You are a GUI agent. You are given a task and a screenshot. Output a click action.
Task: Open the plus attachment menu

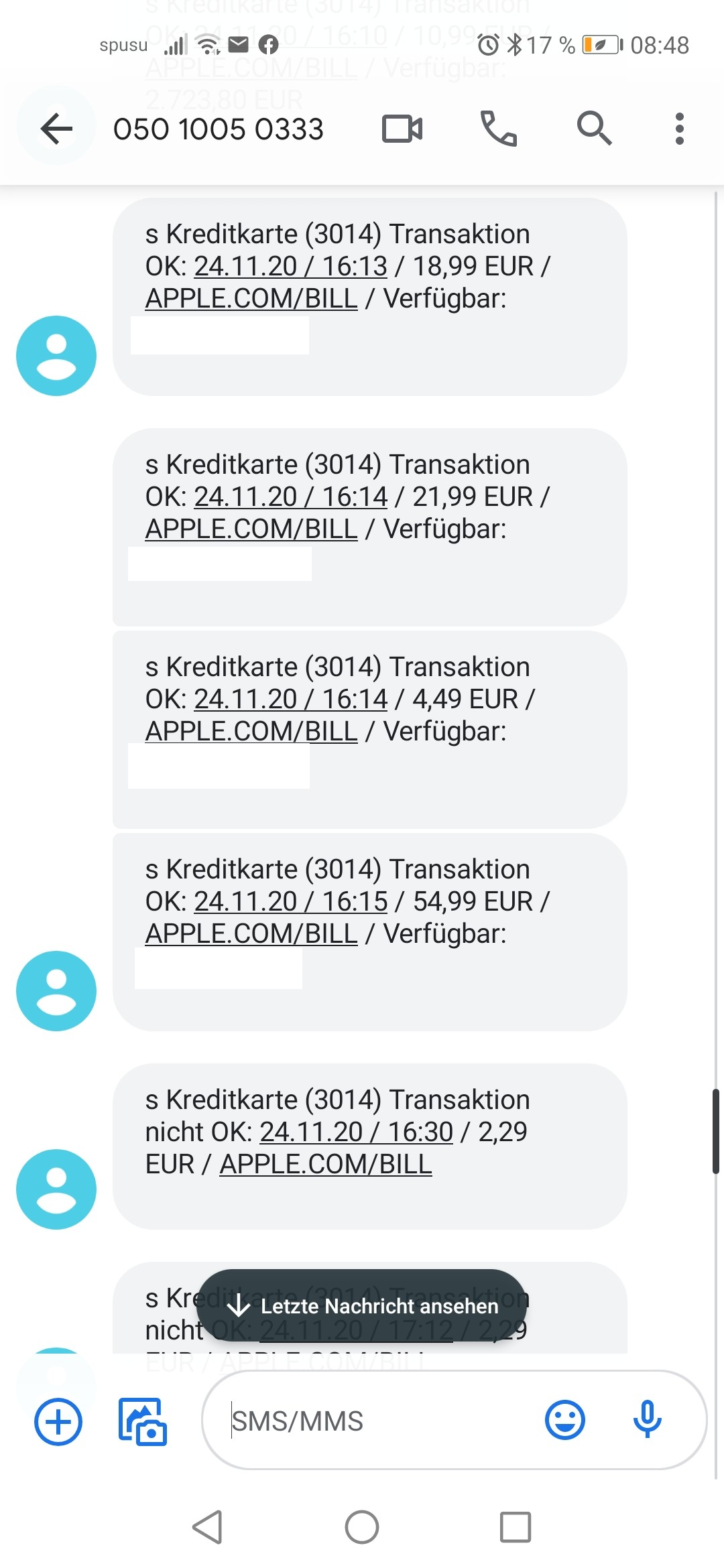pyautogui.click(x=58, y=1421)
